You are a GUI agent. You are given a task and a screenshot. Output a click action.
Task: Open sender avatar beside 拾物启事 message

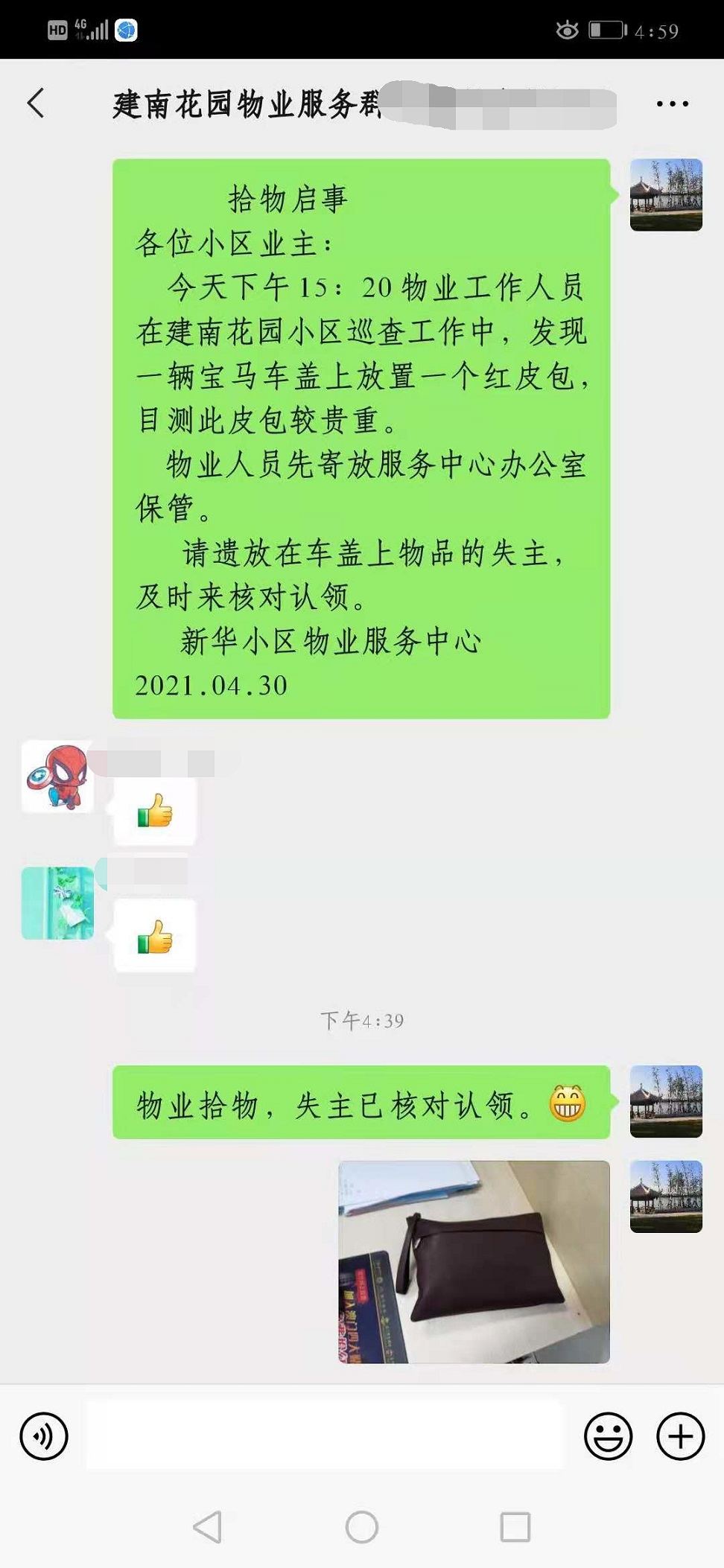(666, 195)
